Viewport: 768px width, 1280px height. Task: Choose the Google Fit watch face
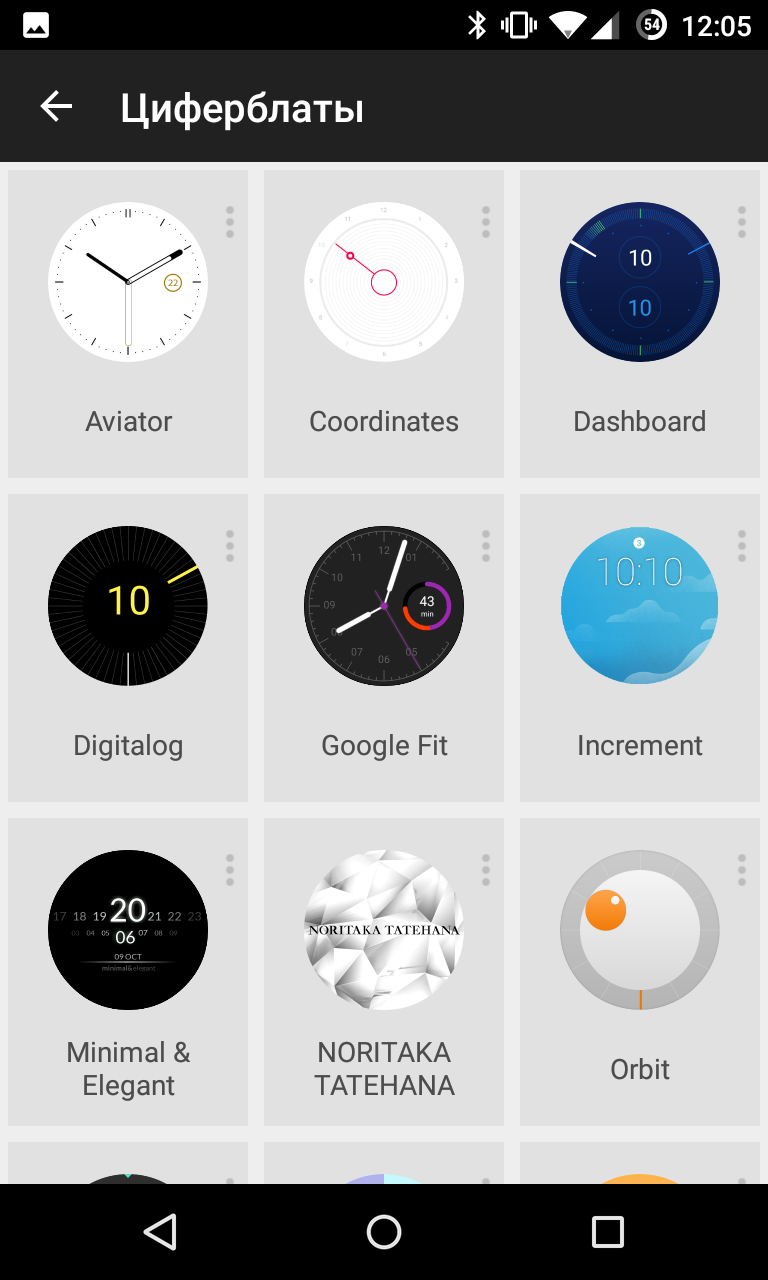384,648
